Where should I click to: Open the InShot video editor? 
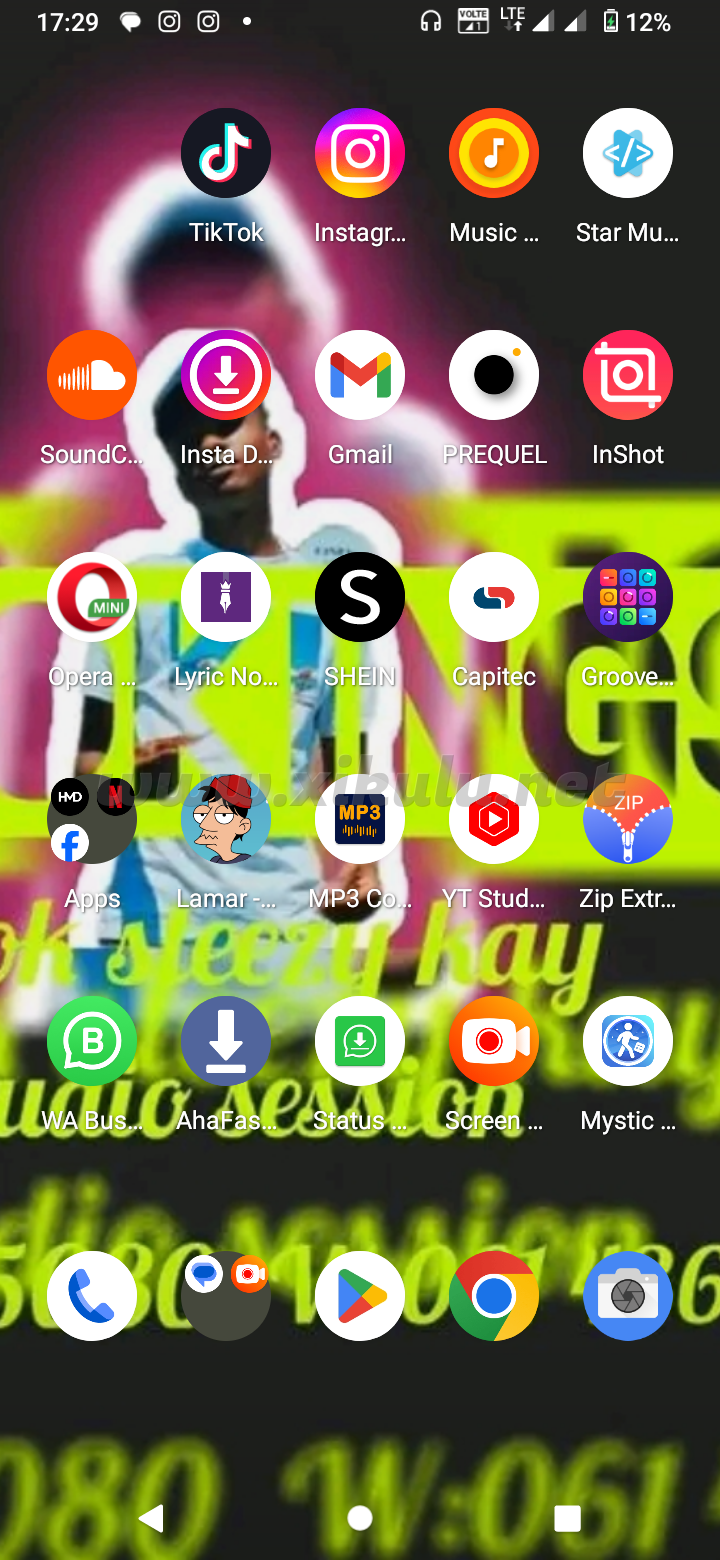coord(628,375)
